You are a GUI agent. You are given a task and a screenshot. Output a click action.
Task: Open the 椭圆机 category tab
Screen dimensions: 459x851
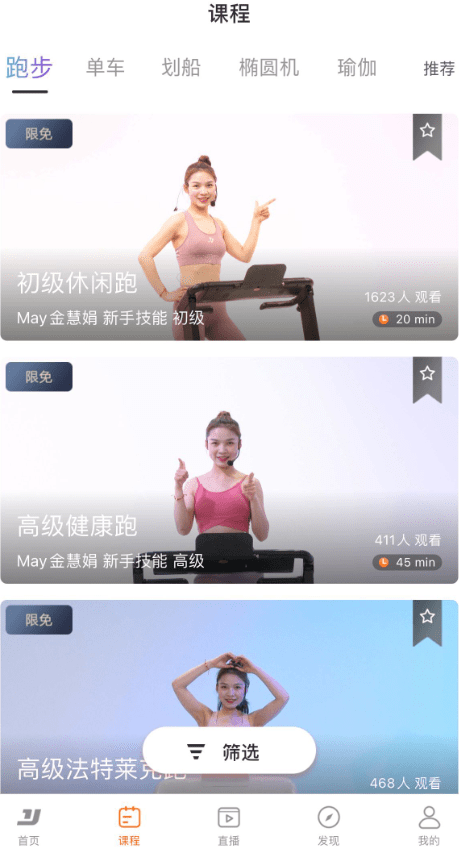coord(269,68)
